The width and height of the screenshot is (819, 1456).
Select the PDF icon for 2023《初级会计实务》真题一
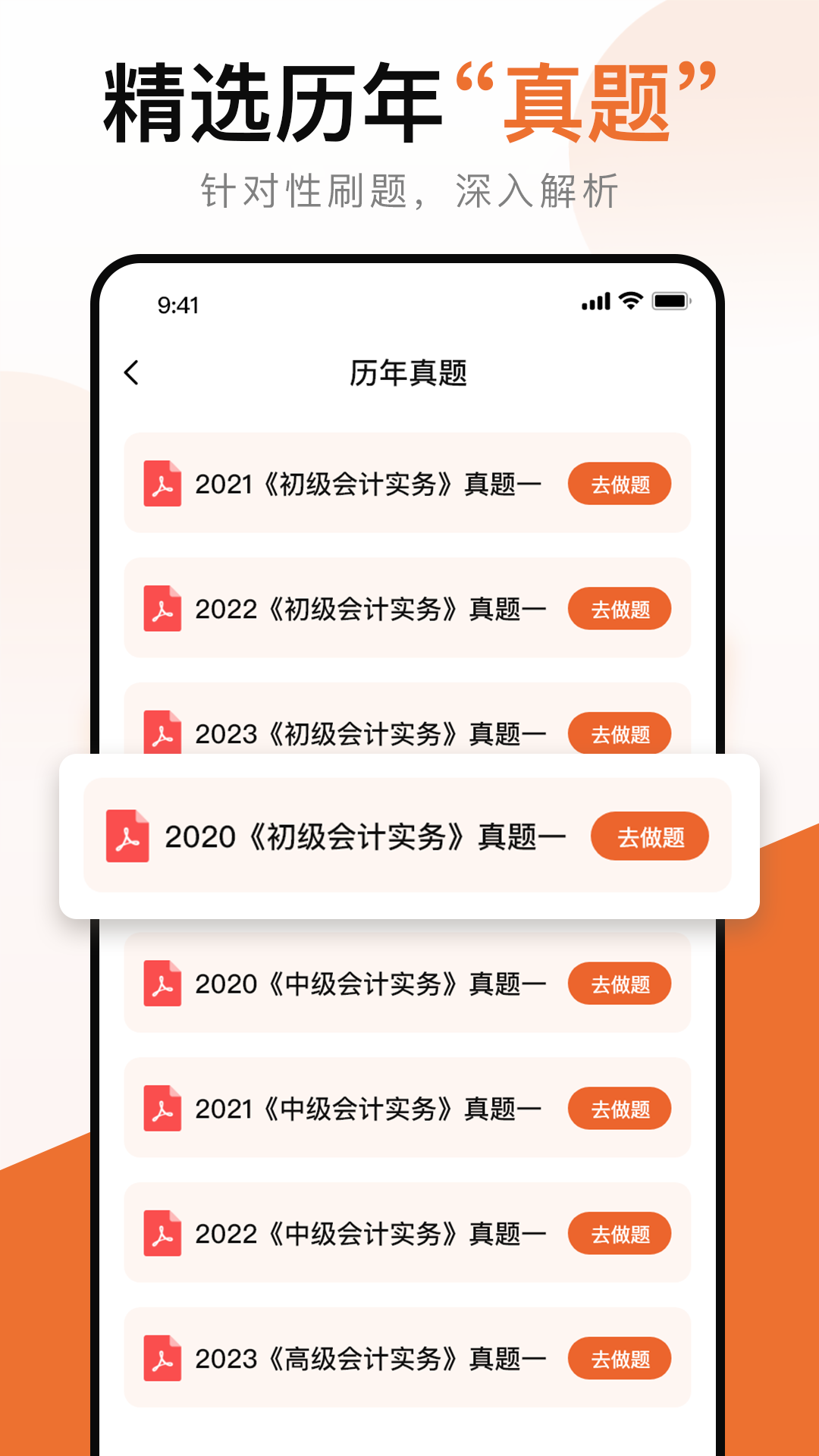point(162,733)
